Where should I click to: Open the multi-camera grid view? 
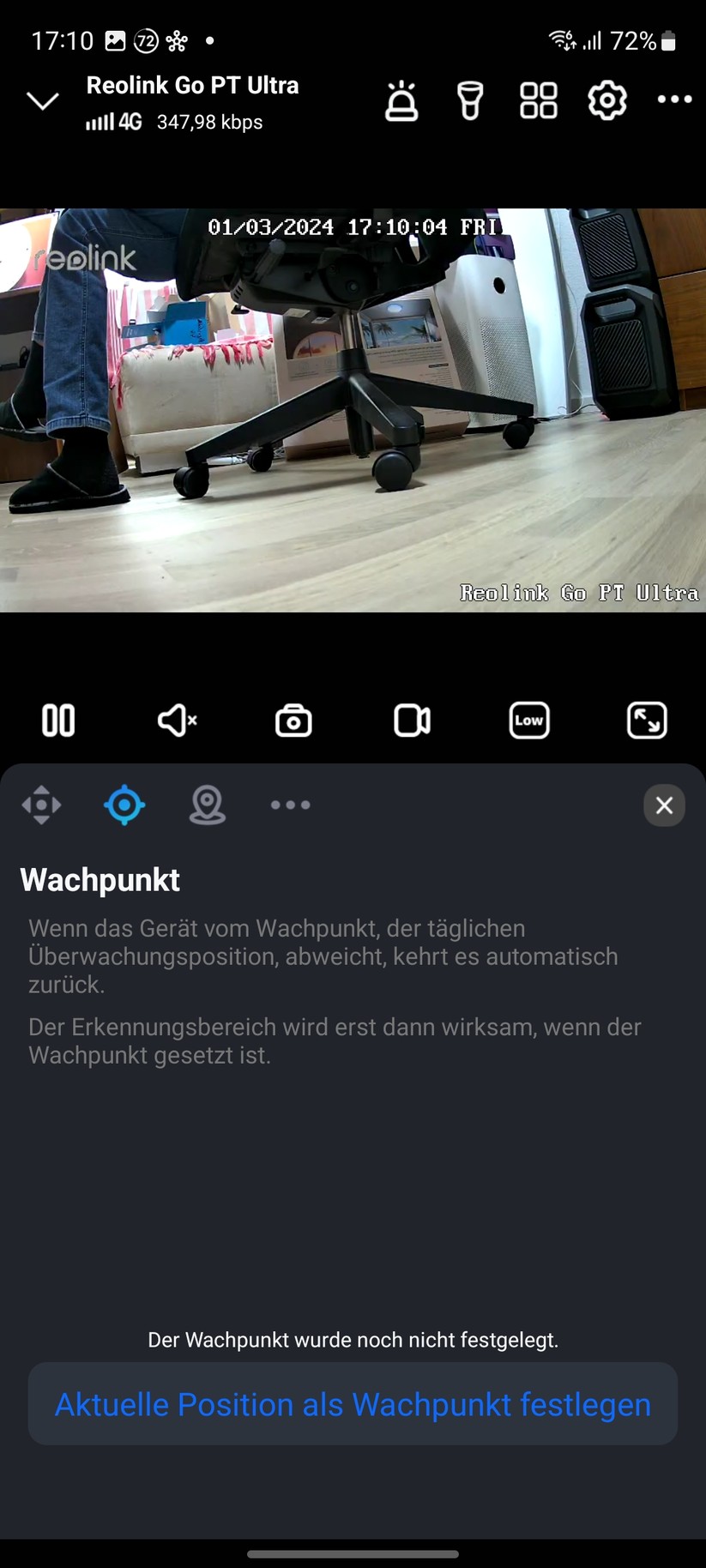538,100
